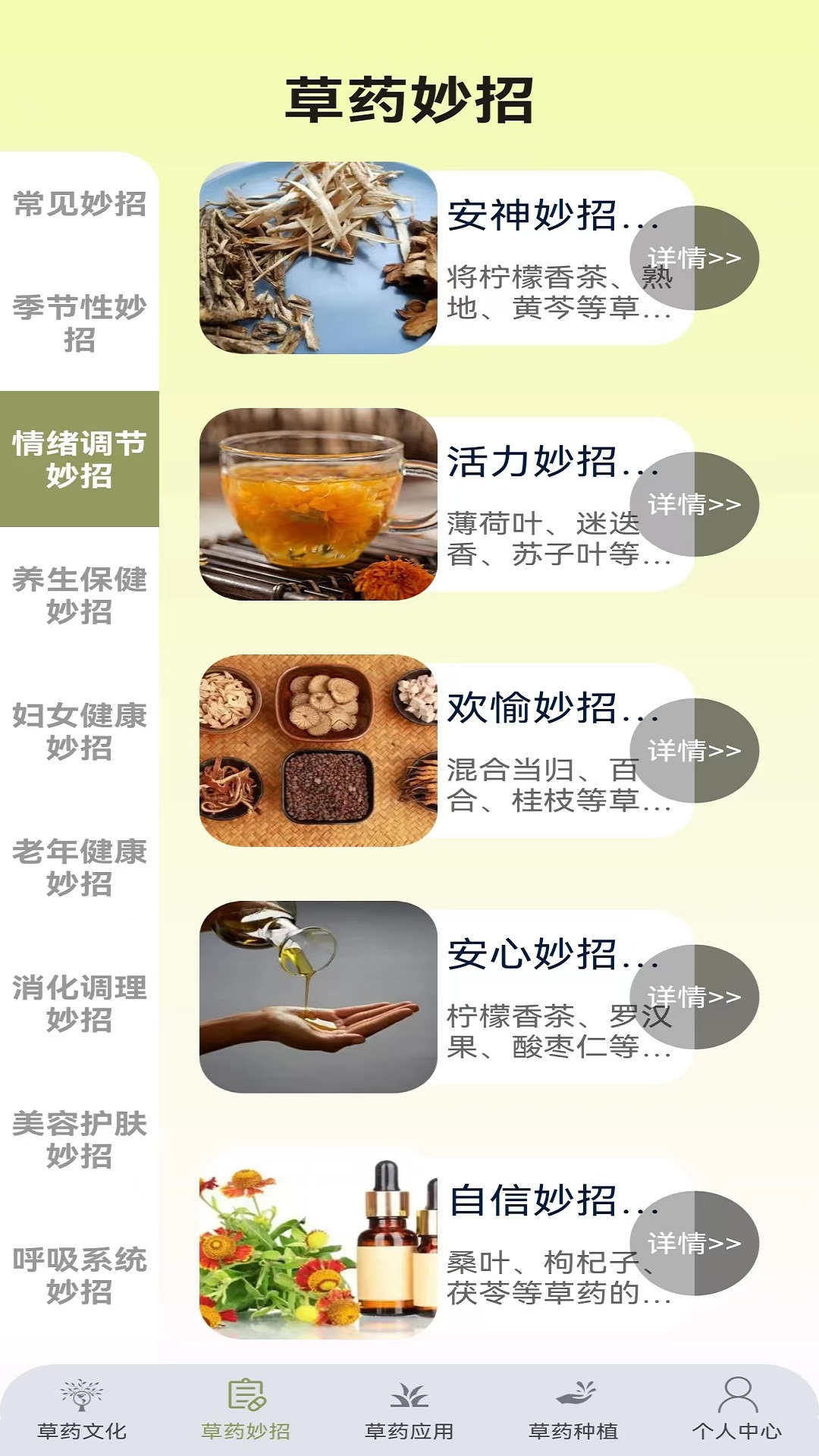The height and width of the screenshot is (1456, 819).
Task: Select 常见妙招 category
Action: [79, 204]
